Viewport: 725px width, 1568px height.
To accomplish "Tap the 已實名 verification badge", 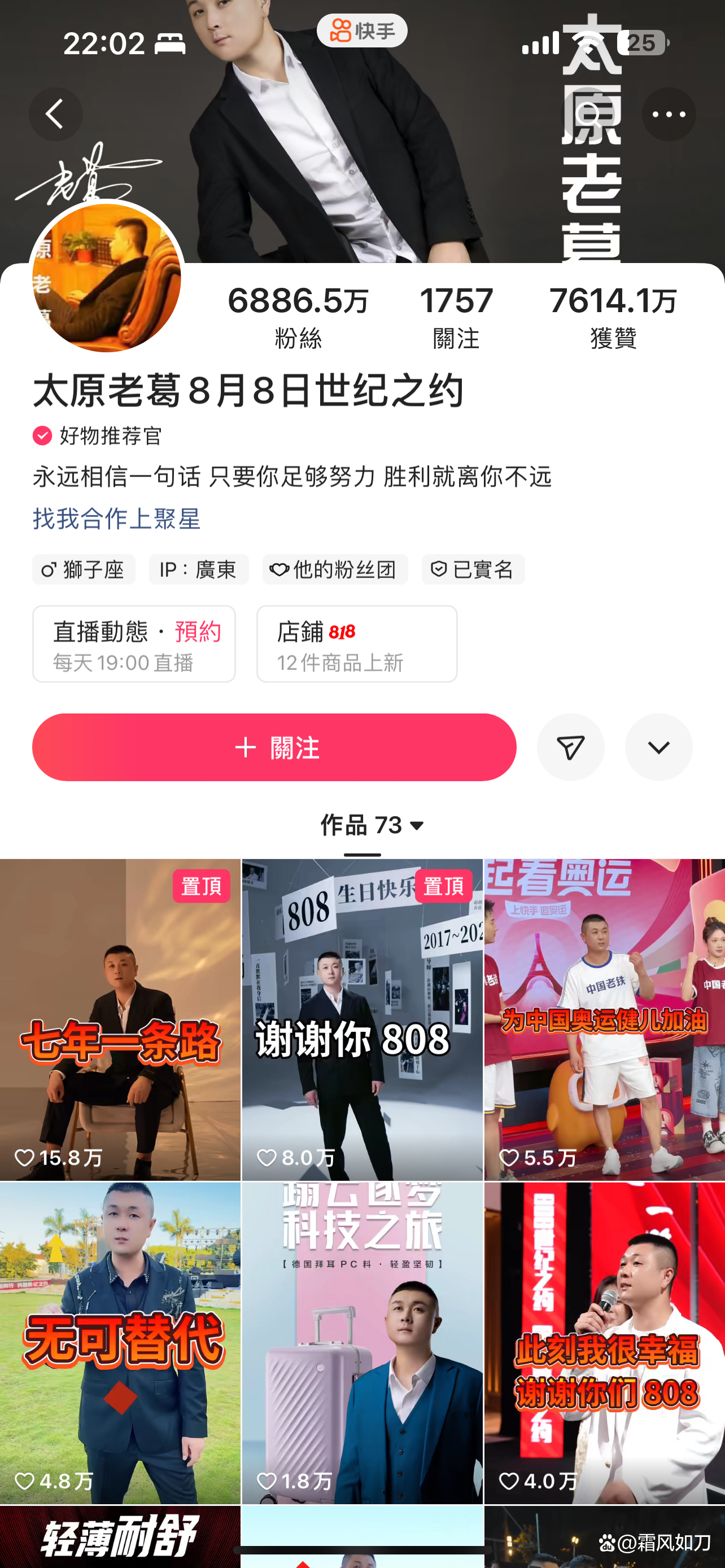I will [x=473, y=570].
